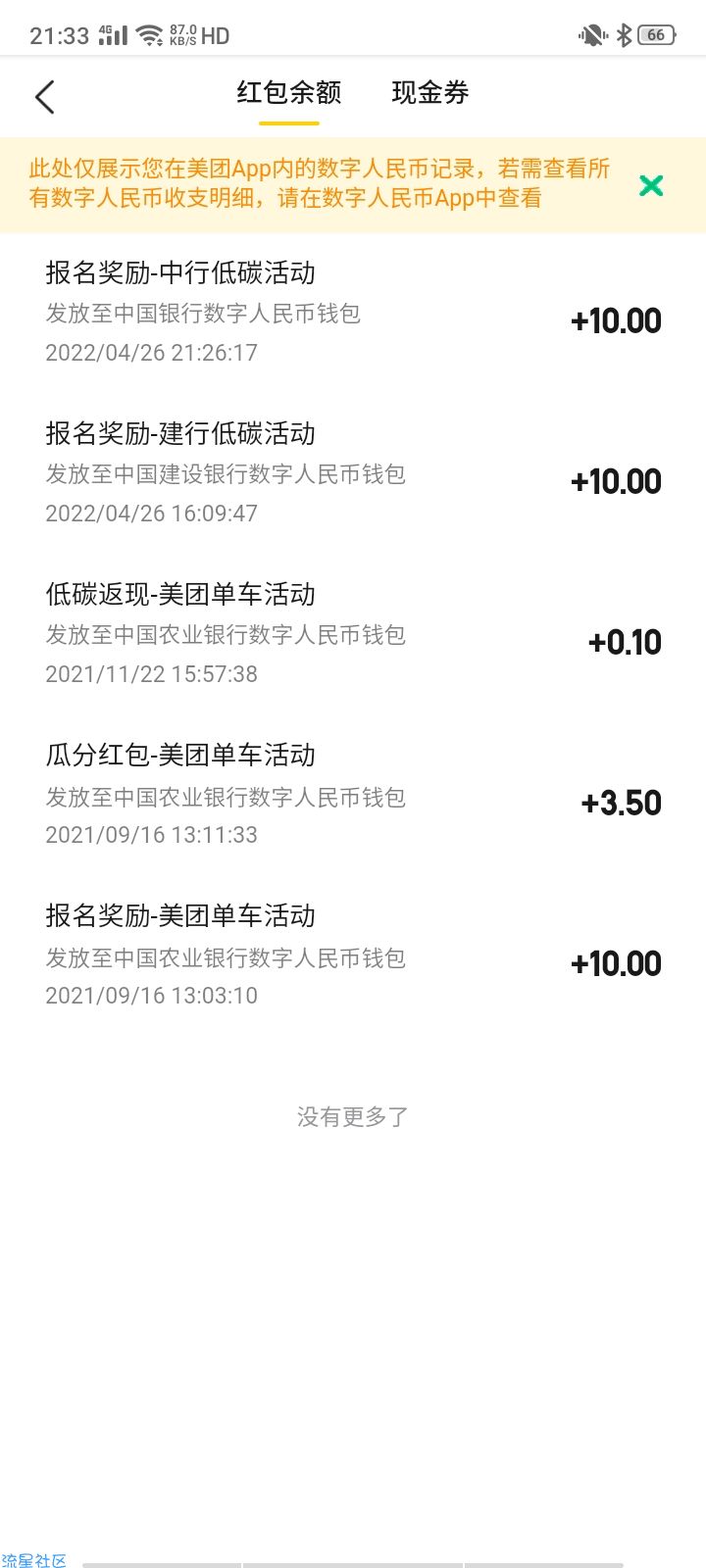Go back using the top-left arrow
706x1568 pixels.
click(45, 97)
